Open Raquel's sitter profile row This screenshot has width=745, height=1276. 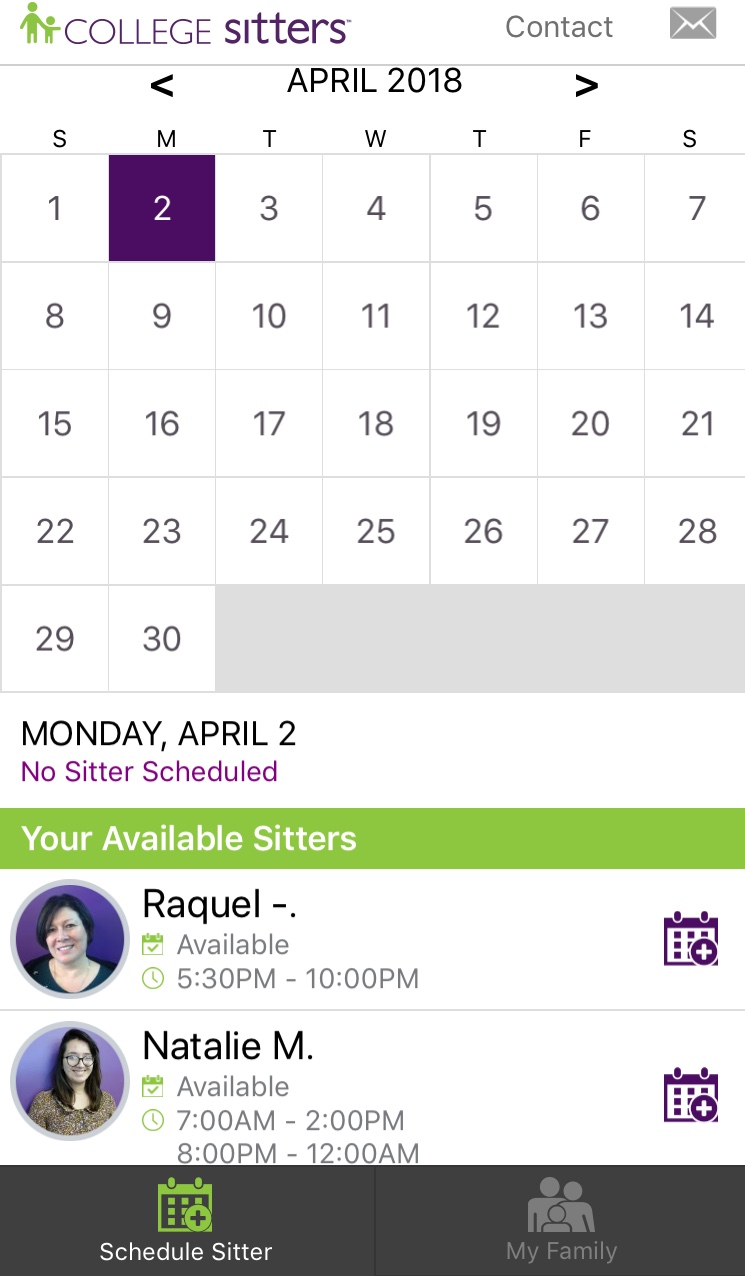click(372, 939)
